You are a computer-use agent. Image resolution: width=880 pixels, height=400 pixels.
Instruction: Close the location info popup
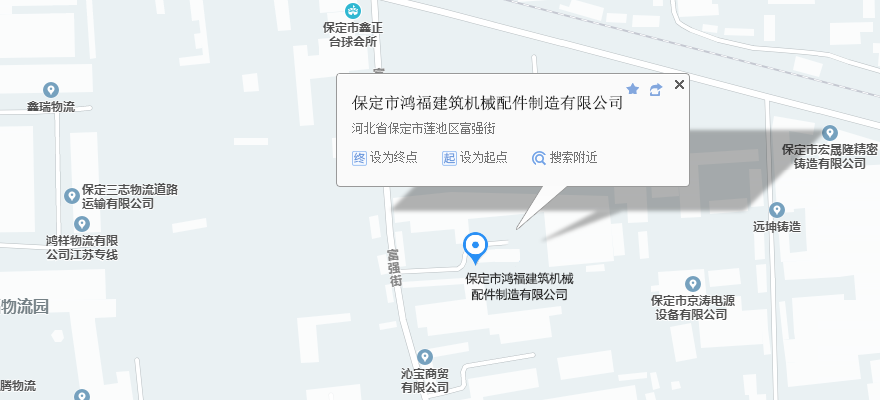pos(680,84)
